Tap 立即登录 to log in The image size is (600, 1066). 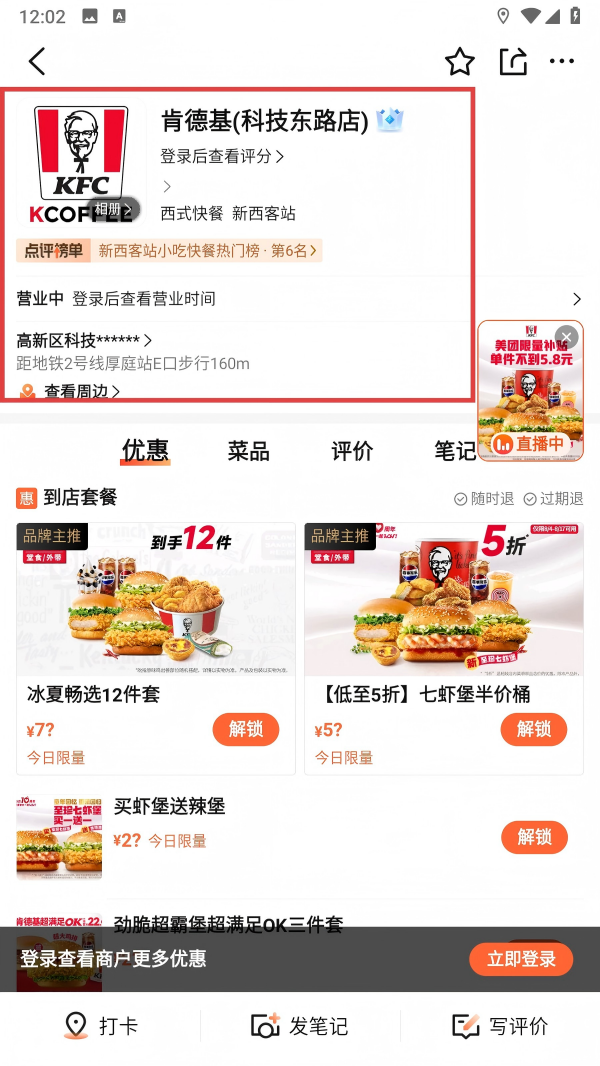click(x=521, y=959)
